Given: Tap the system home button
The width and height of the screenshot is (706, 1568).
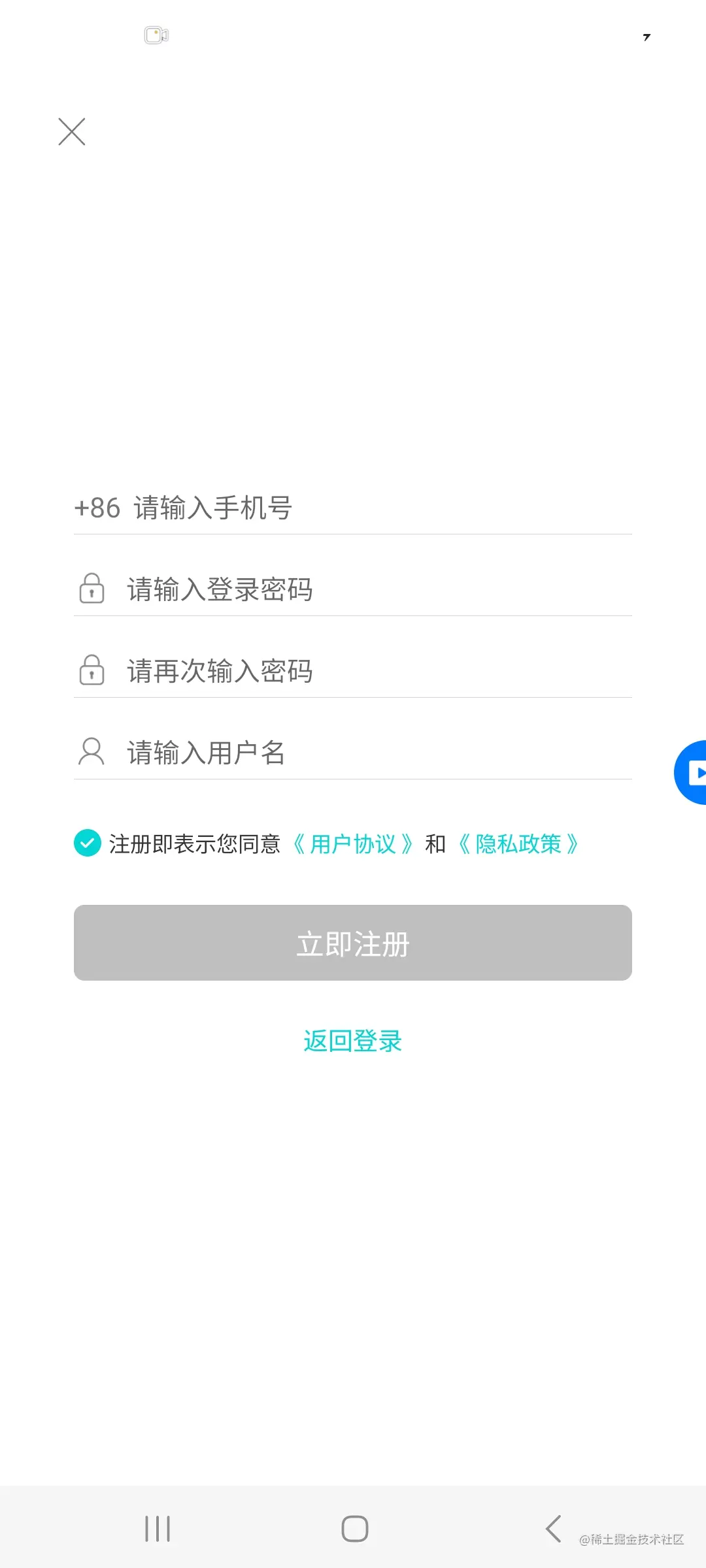Looking at the screenshot, I should pyautogui.click(x=354, y=1529).
